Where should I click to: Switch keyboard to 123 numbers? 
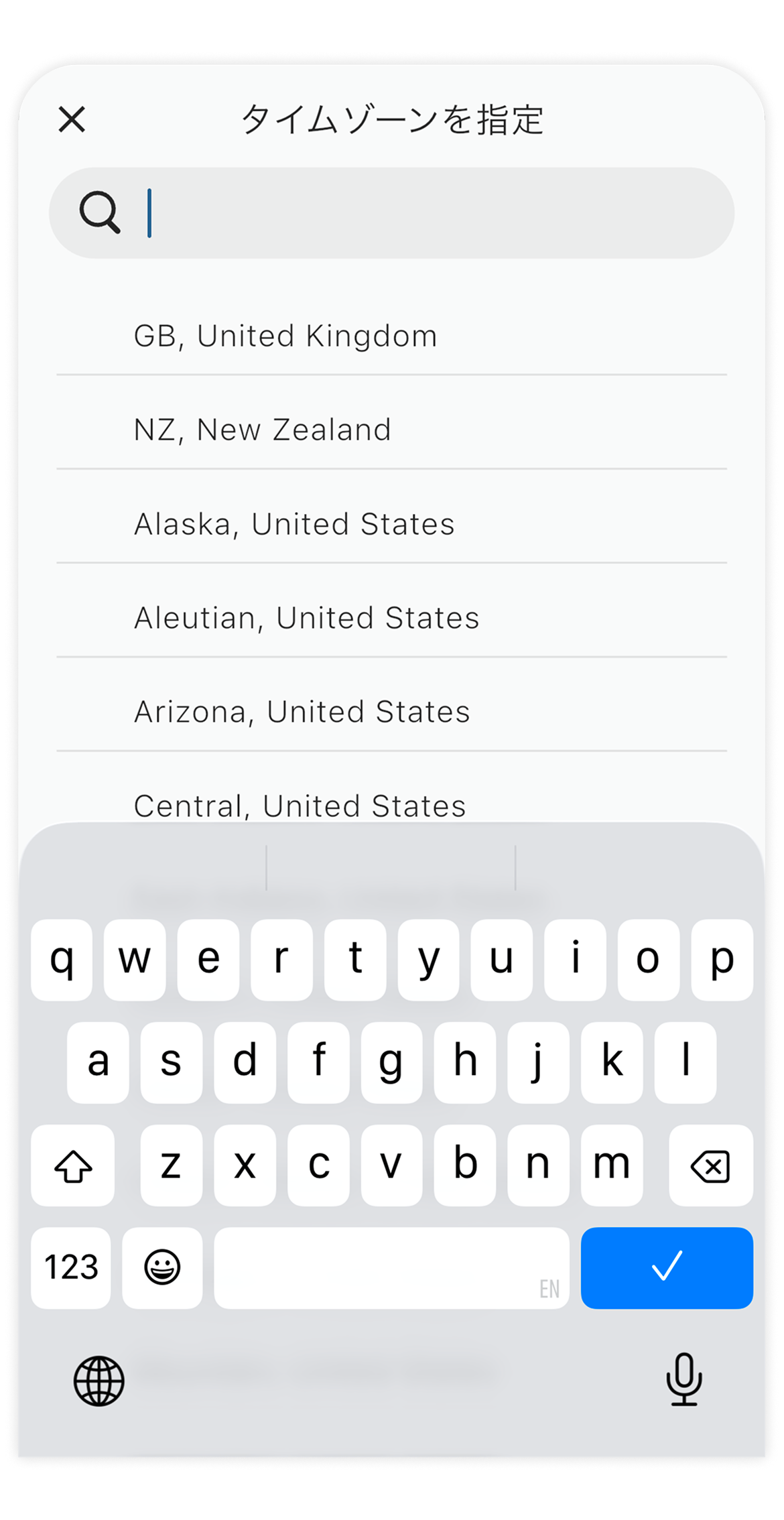pos(71,1267)
